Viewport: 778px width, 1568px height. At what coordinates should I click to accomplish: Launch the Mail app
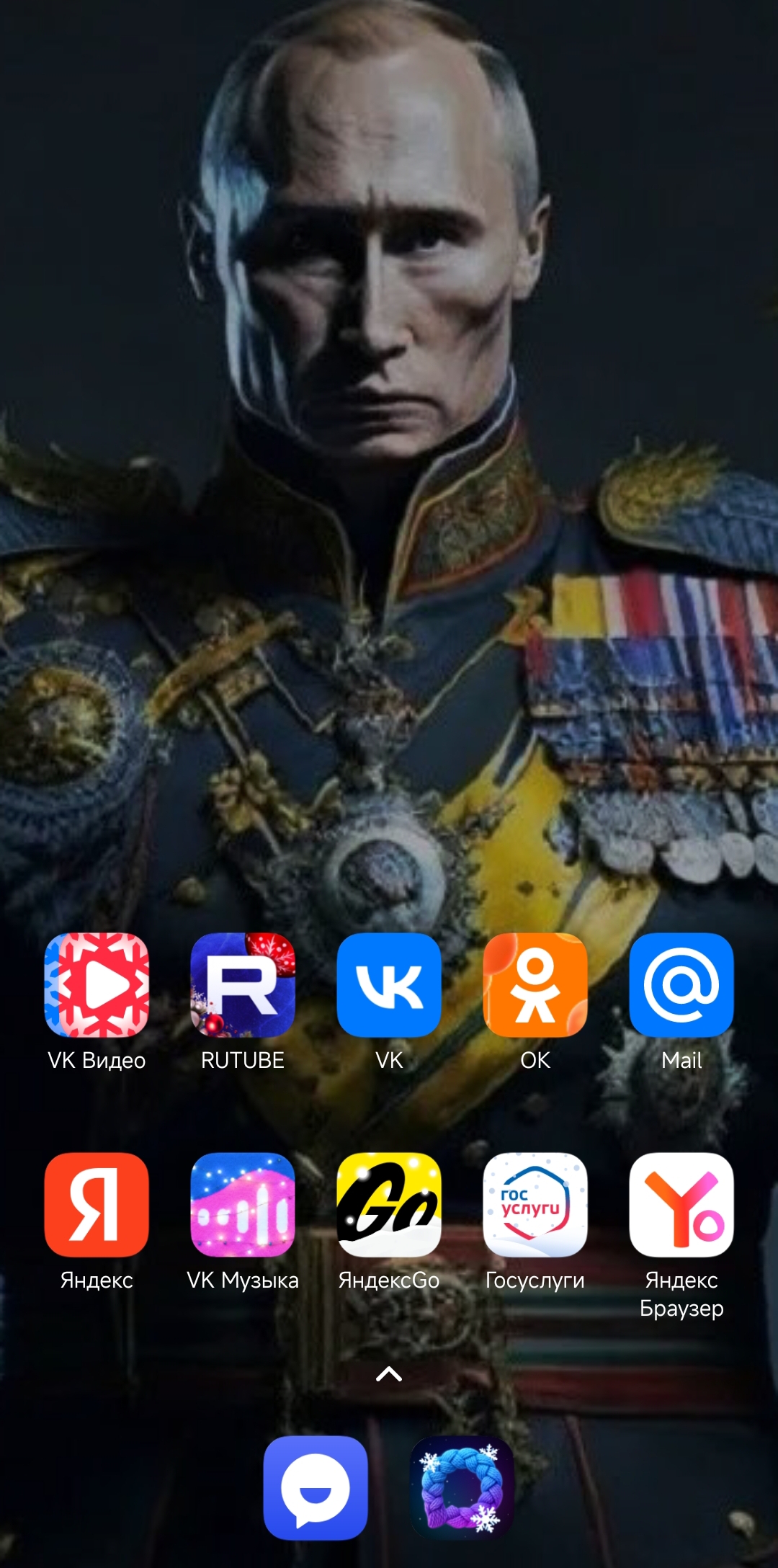pyautogui.click(x=681, y=985)
